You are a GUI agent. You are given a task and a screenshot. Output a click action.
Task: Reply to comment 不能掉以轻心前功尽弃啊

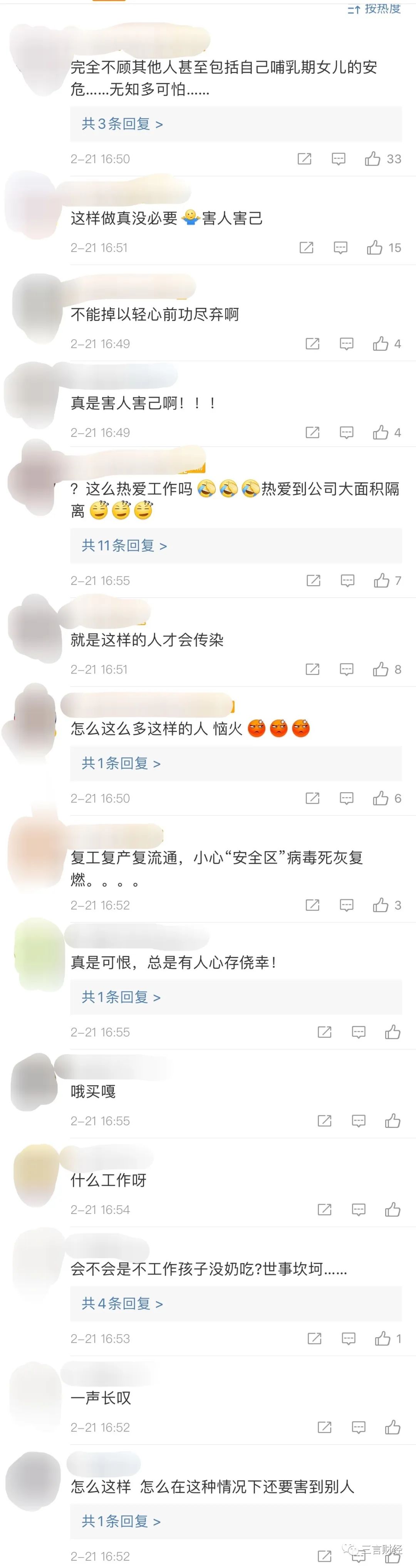pos(346,344)
